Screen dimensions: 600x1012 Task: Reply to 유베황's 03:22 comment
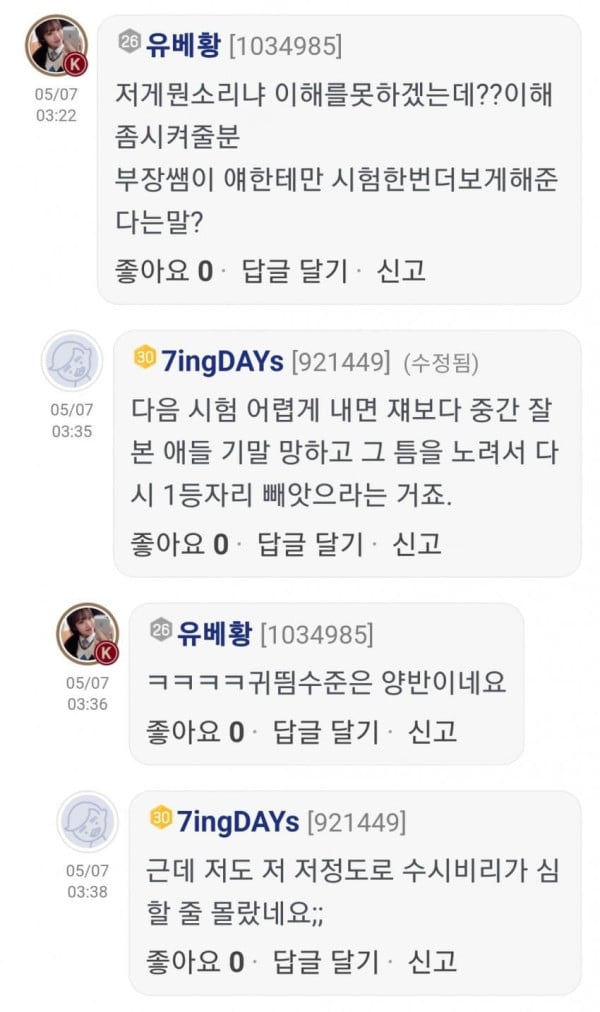[x=294, y=270]
